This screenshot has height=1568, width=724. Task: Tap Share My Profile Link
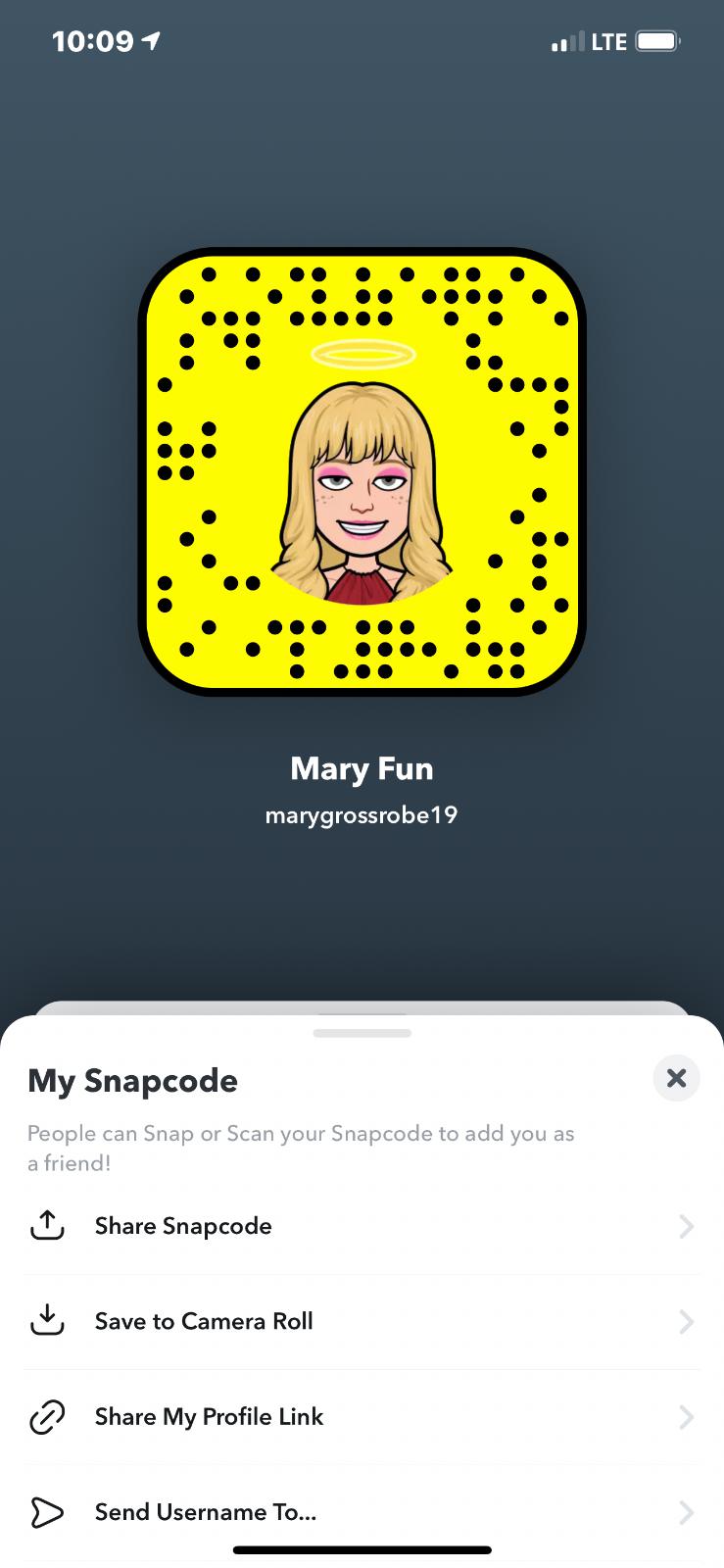tap(362, 1417)
